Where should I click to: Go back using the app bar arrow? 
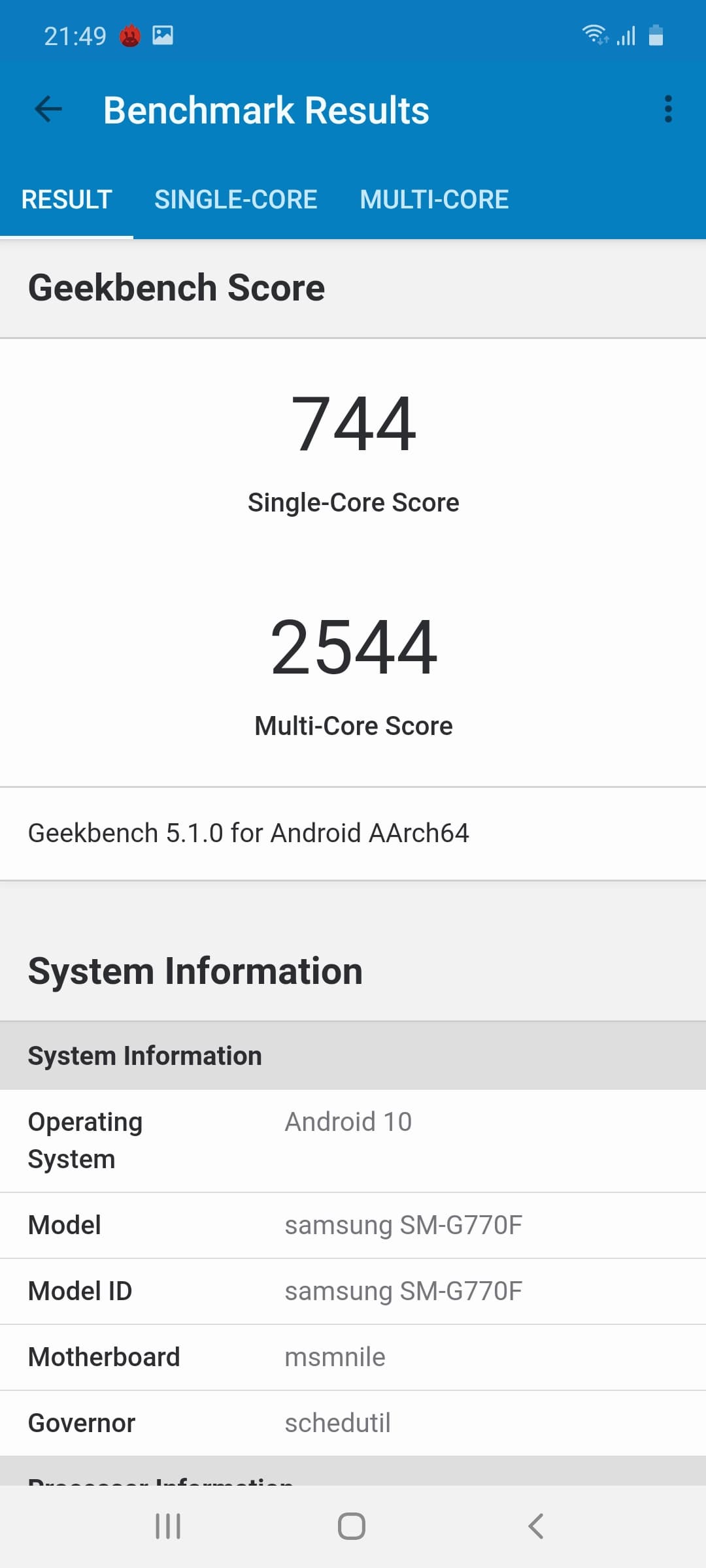tap(48, 109)
